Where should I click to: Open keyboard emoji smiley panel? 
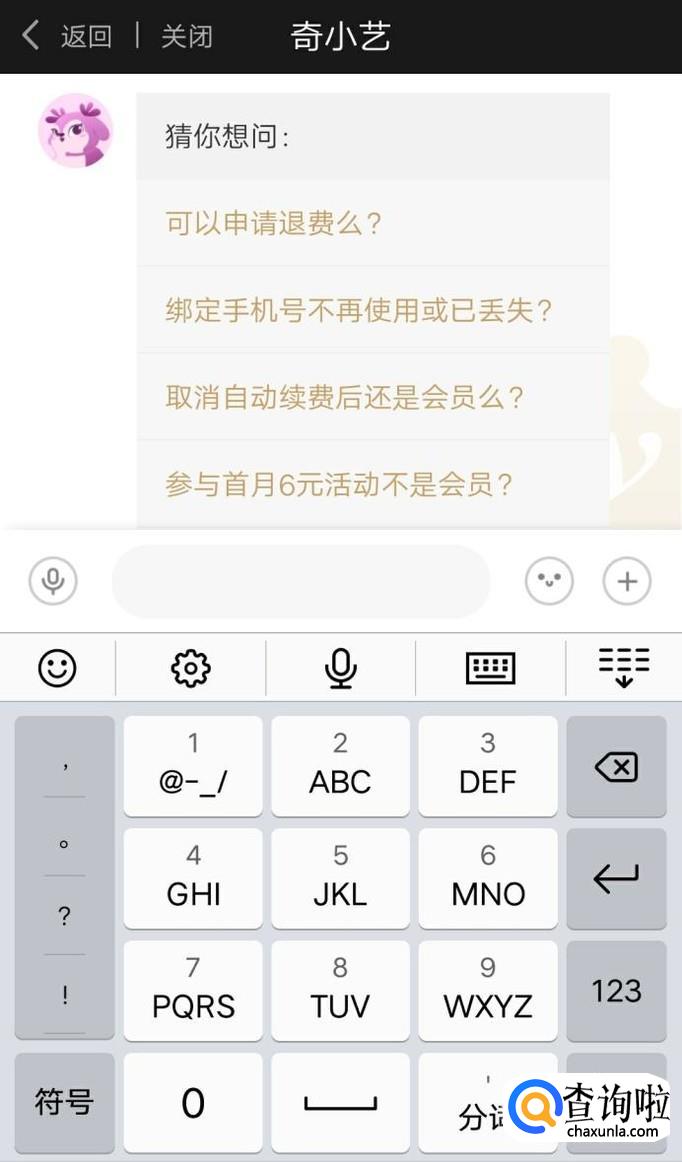[x=57, y=668]
